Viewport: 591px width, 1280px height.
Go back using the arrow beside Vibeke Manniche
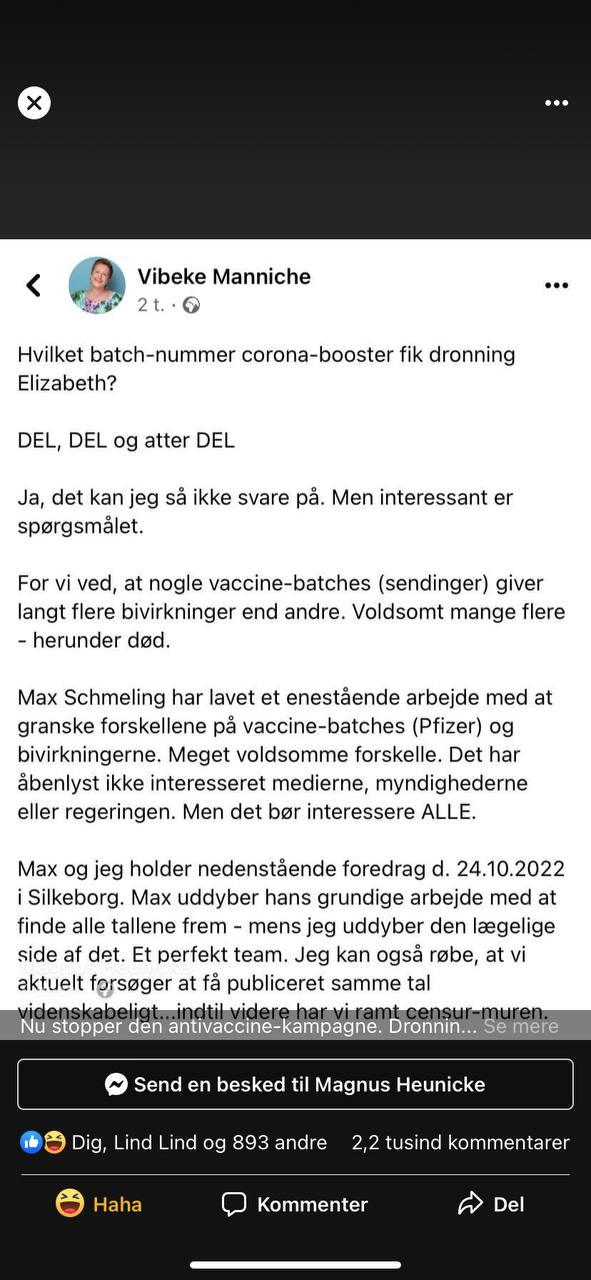tap(33, 286)
